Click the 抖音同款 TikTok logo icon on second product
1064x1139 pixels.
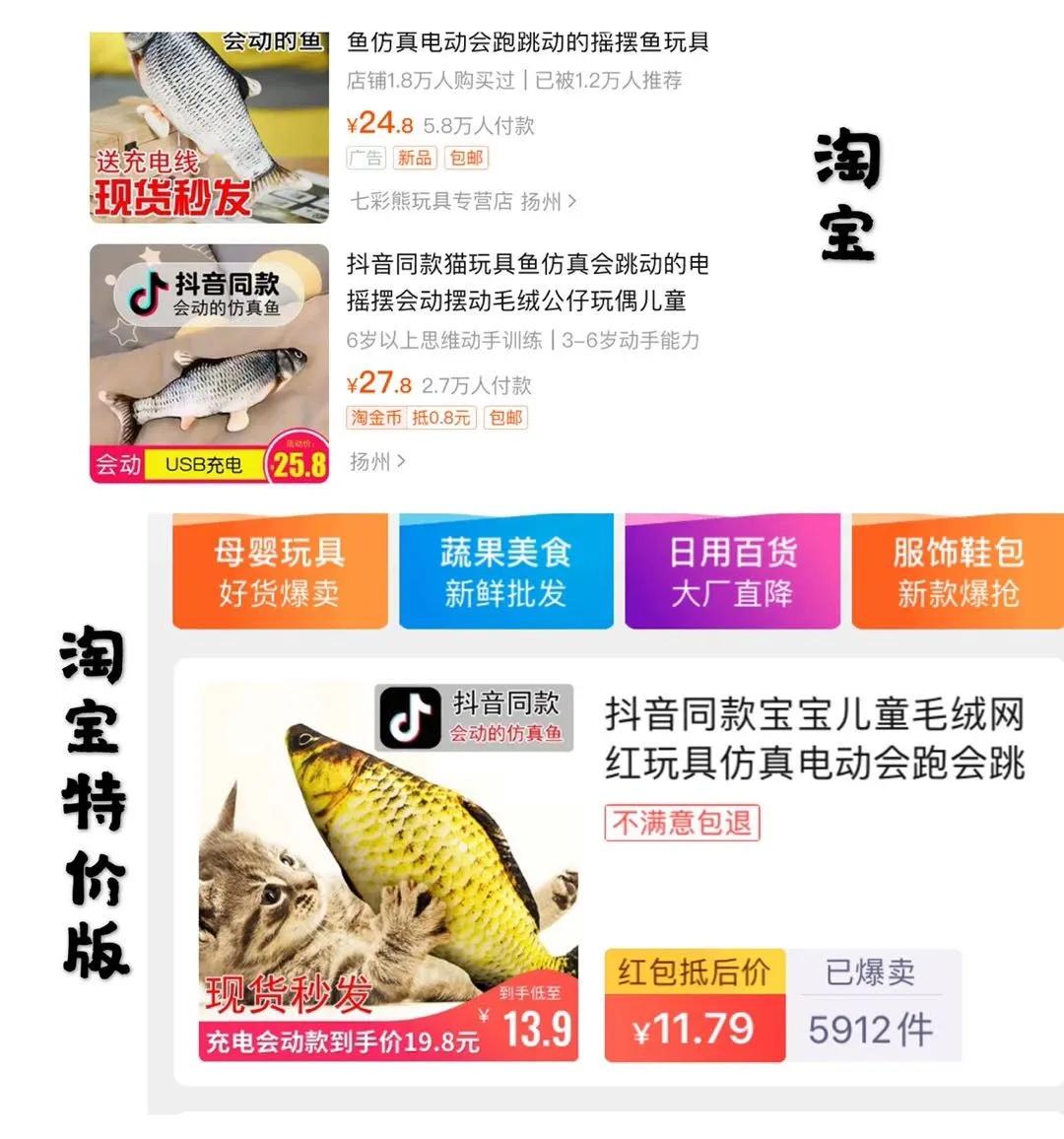click(x=145, y=291)
